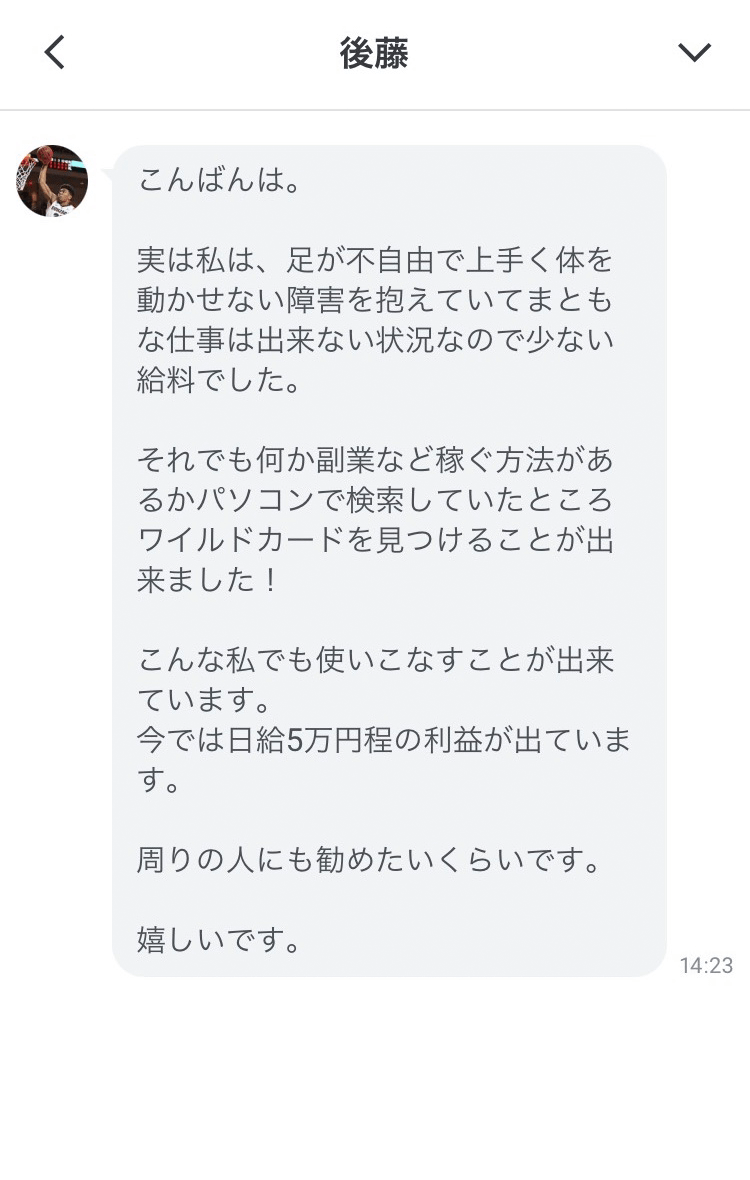Open 後藤's profile picture

(52, 181)
